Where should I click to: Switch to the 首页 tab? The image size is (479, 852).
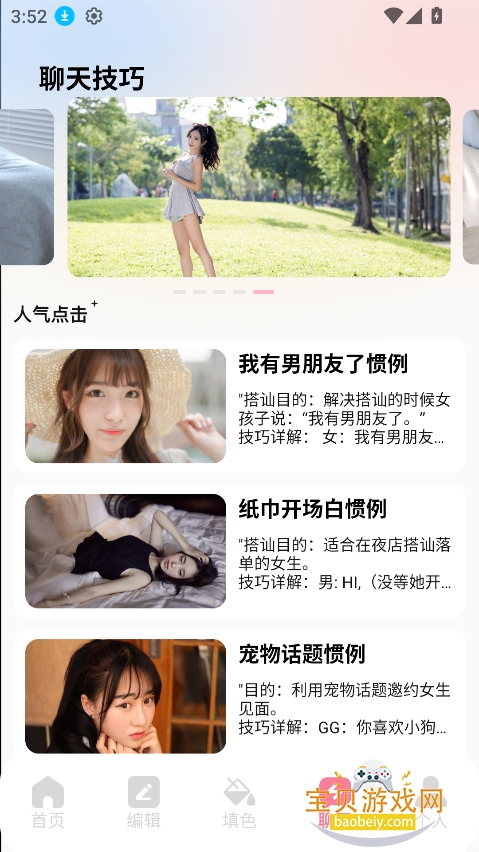[48, 802]
